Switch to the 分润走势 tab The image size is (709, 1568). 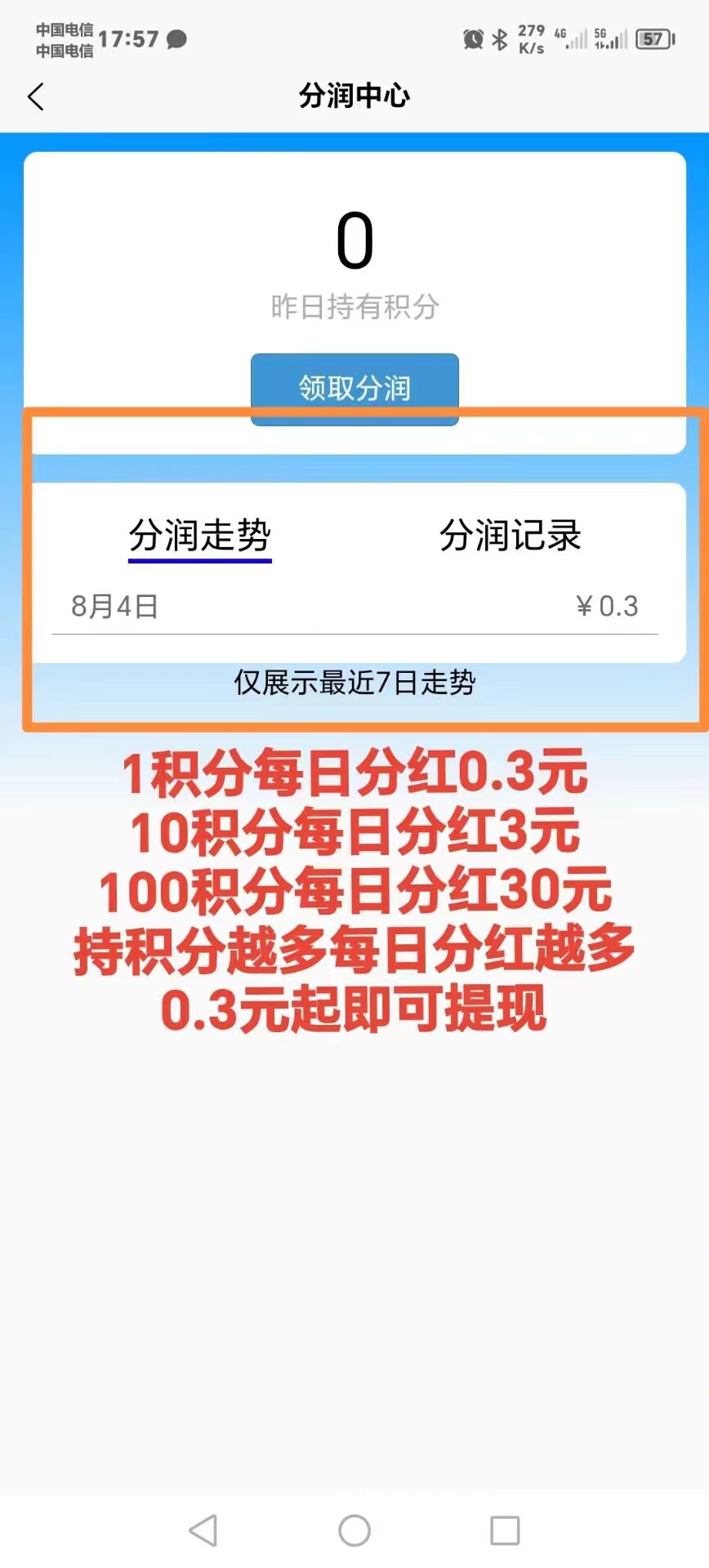coord(200,537)
